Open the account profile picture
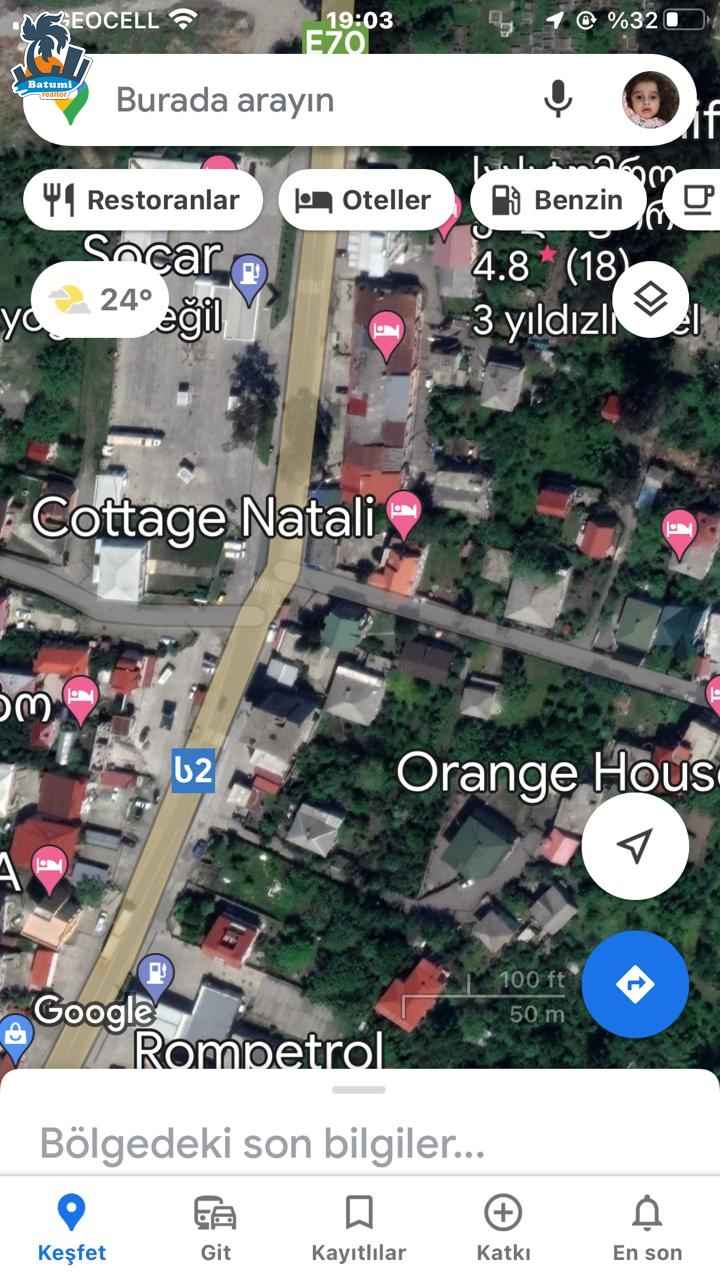 pos(650,99)
